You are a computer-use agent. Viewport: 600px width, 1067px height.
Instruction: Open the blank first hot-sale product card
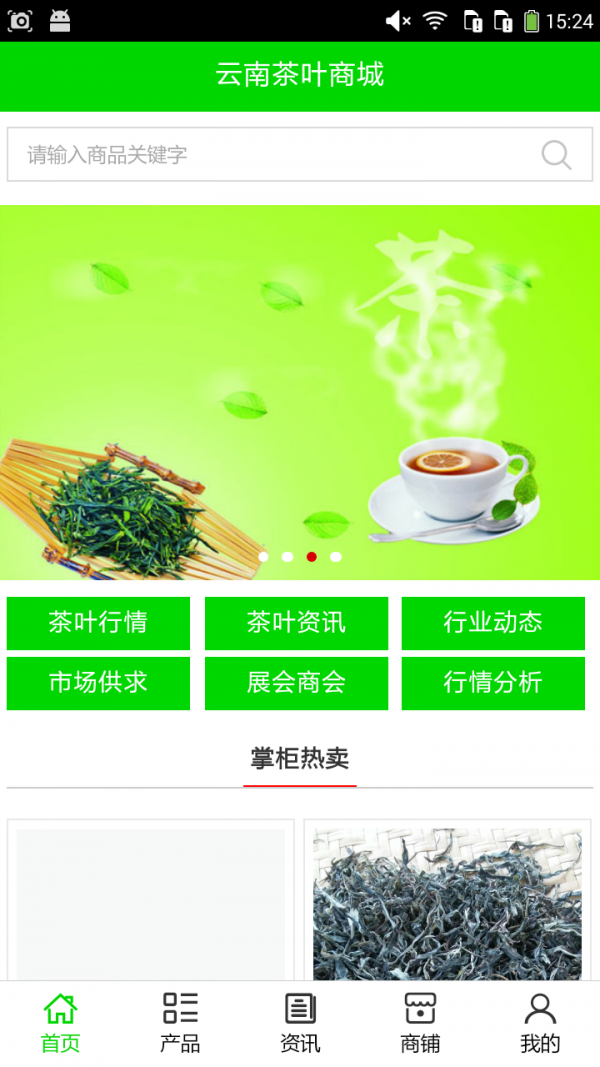coord(151,900)
